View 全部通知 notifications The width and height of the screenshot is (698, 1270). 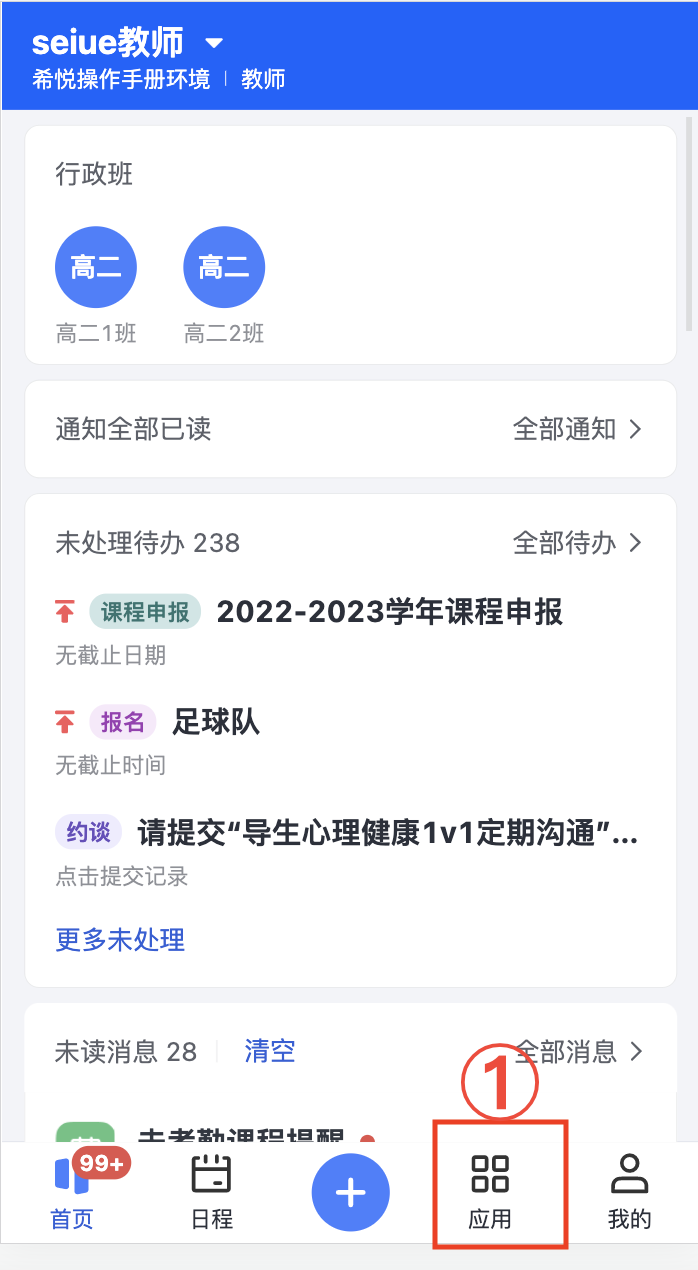pyautogui.click(x=577, y=429)
